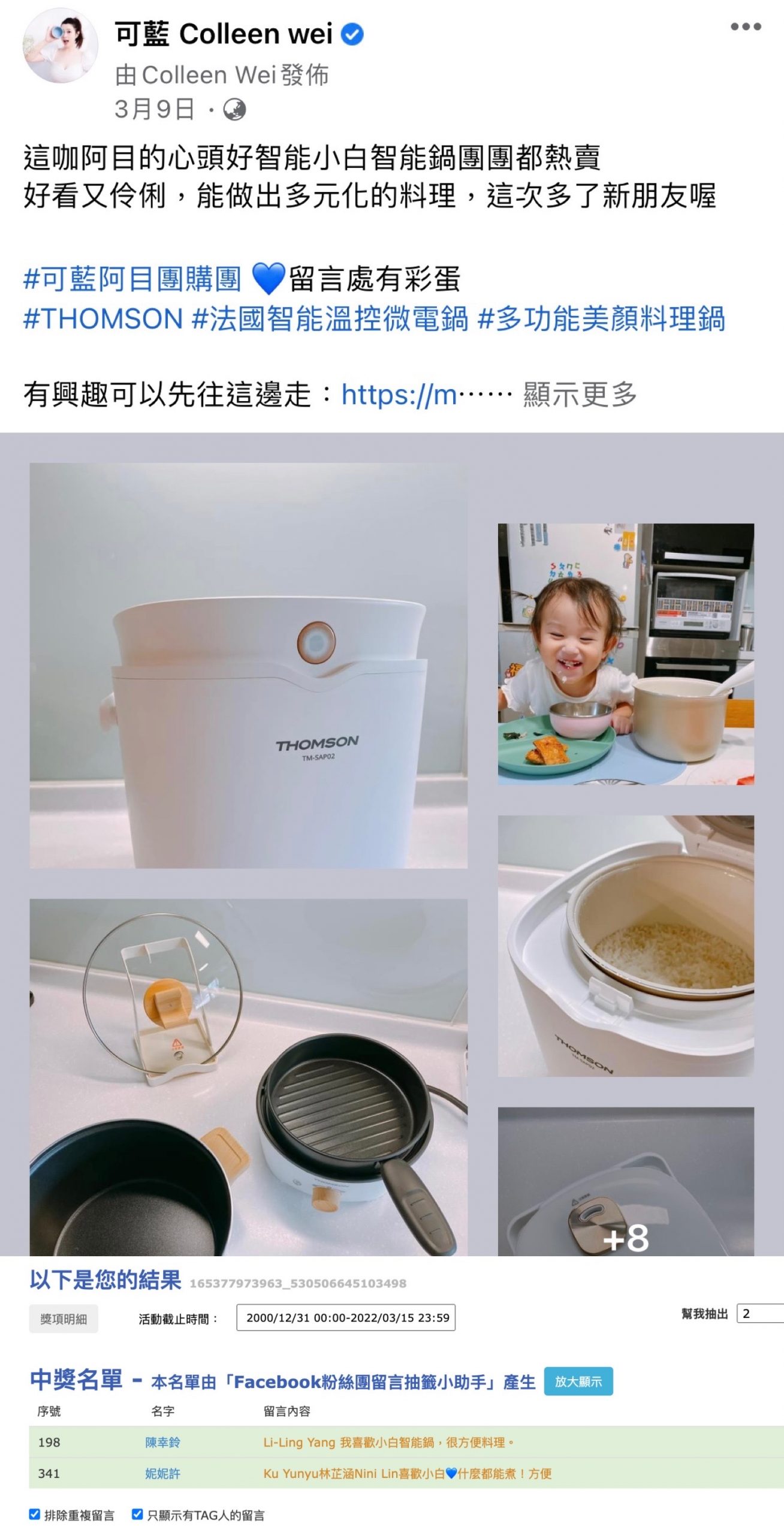Screen dimensions: 784x1535
Task: Open 可藍 Colleen wei's profile picture
Action: (x=60, y=46)
